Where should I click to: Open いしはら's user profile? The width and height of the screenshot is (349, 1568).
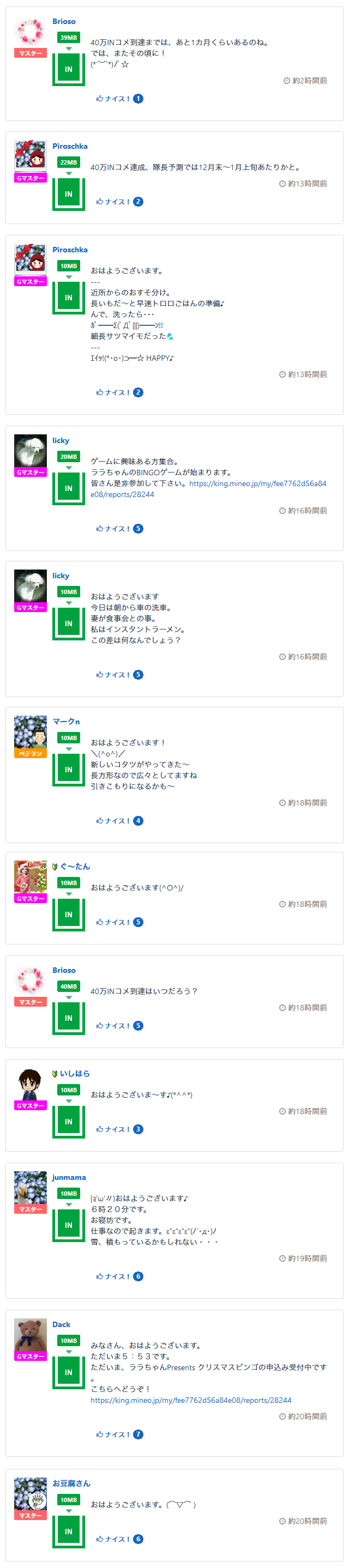(74, 1074)
